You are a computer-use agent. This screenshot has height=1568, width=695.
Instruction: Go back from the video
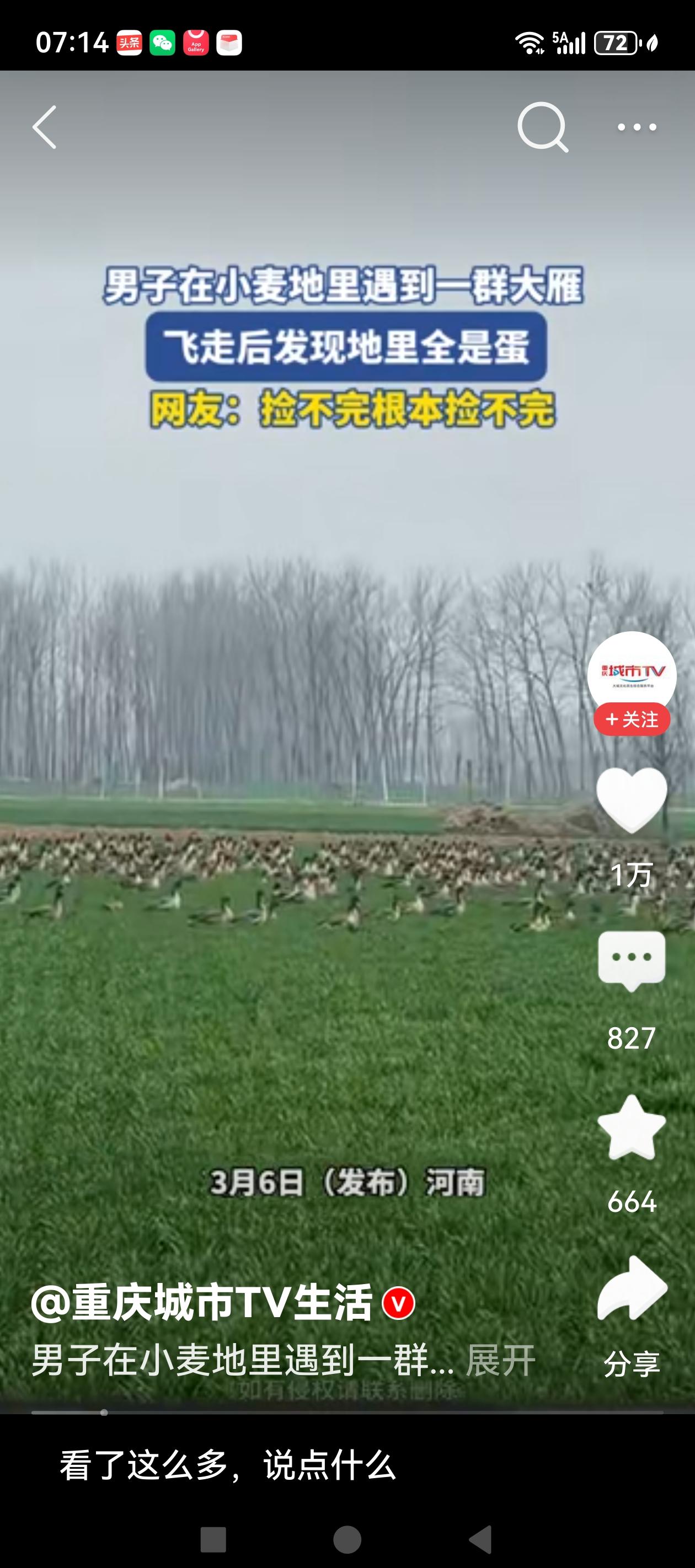coord(45,127)
